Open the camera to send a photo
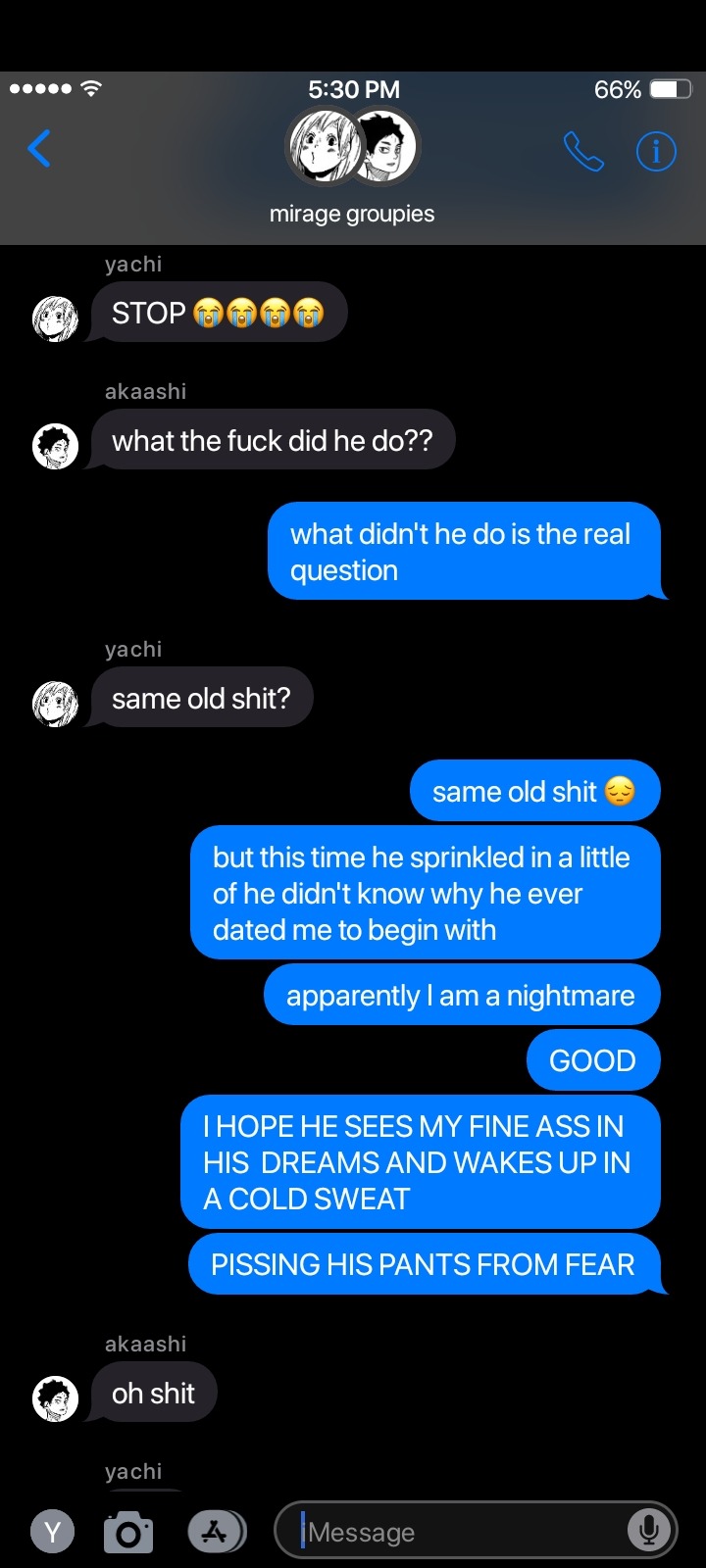This screenshot has height=1568, width=706. tap(128, 1532)
